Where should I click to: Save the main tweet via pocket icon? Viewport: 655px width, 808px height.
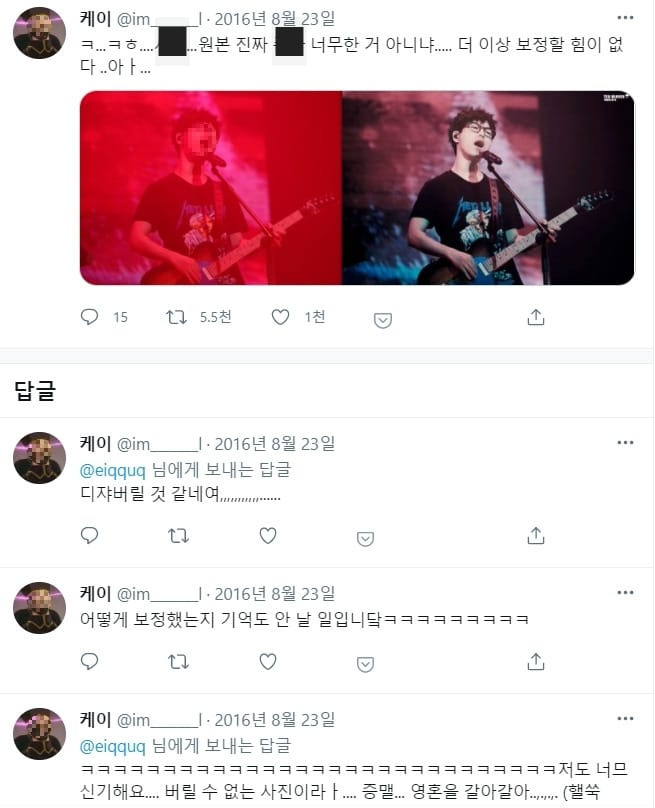coord(382,319)
